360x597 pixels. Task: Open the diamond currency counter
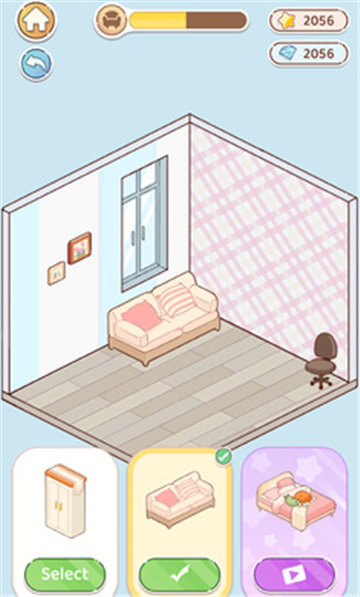click(x=309, y=54)
